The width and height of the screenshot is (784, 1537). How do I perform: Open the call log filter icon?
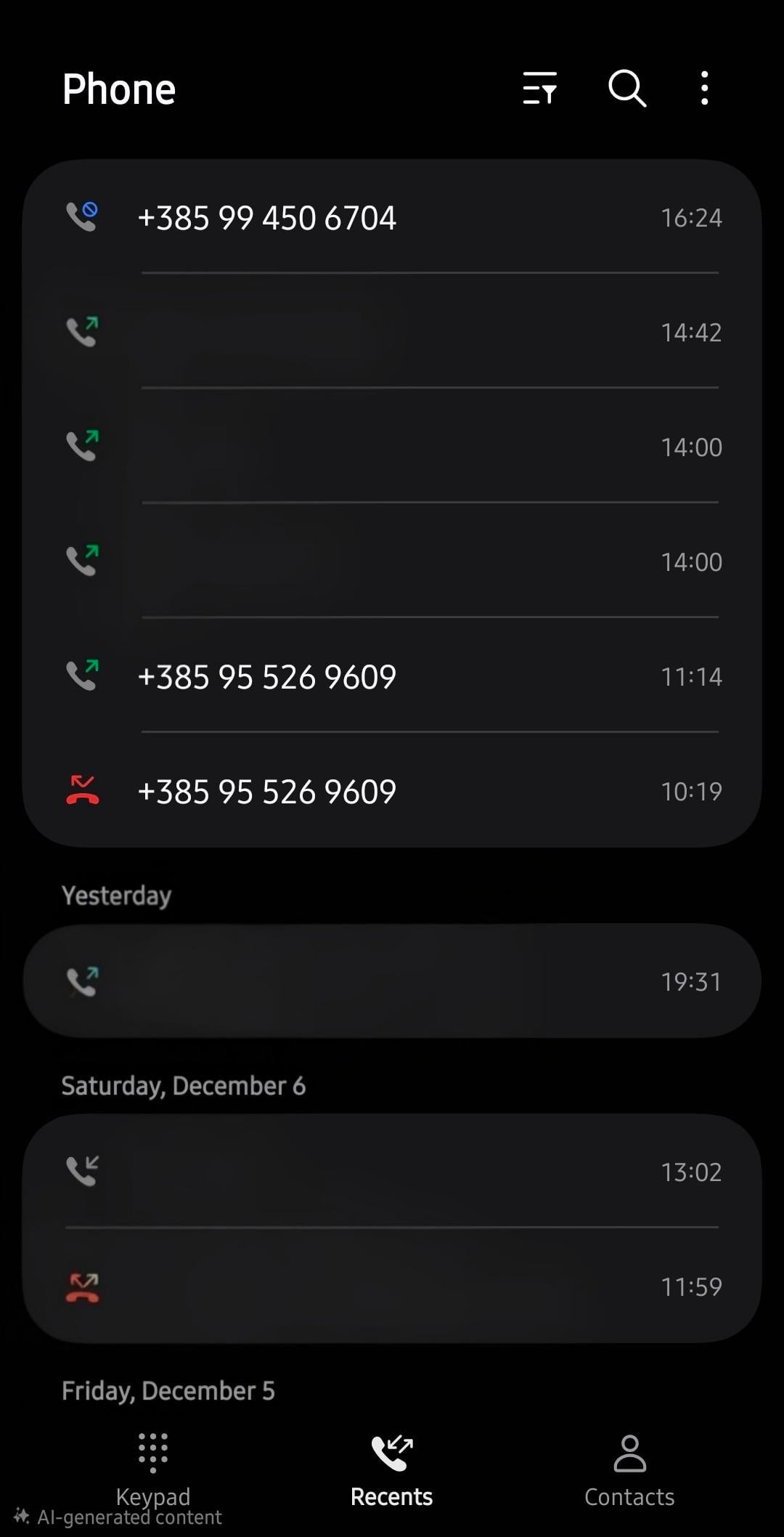click(x=539, y=89)
